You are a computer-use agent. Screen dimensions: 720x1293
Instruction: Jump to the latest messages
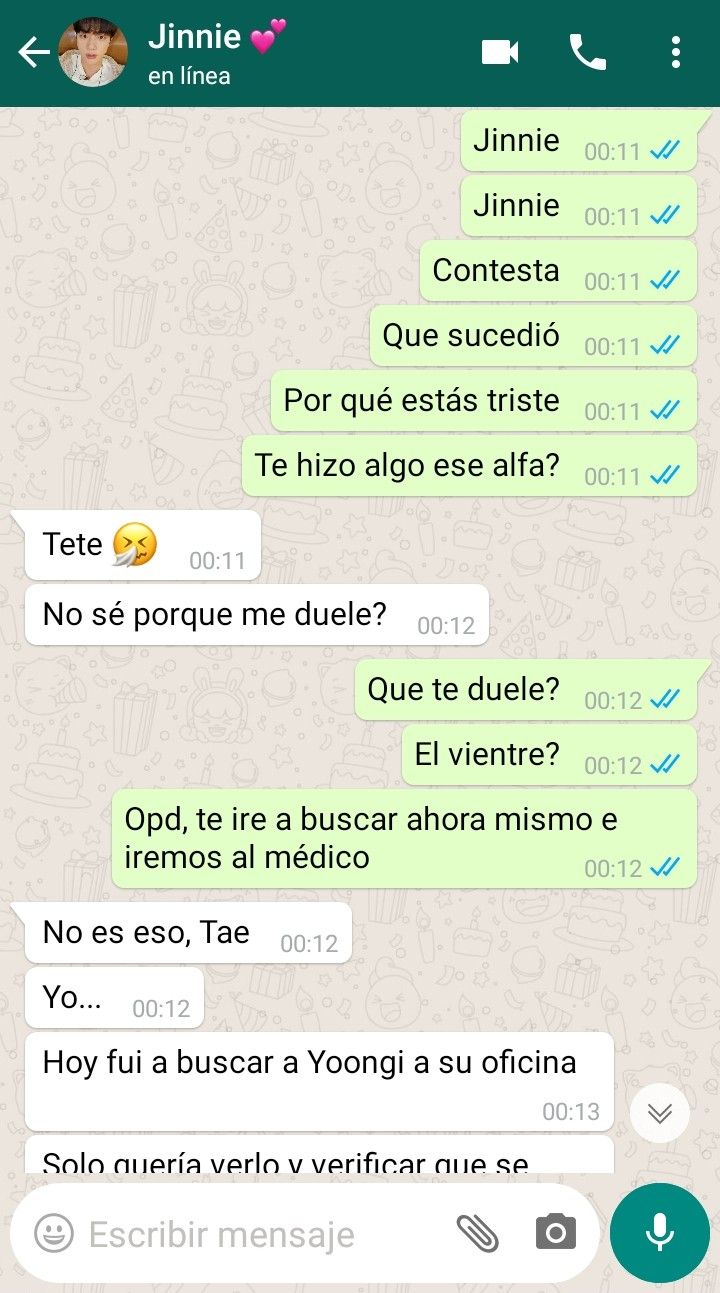tap(659, 1113)
